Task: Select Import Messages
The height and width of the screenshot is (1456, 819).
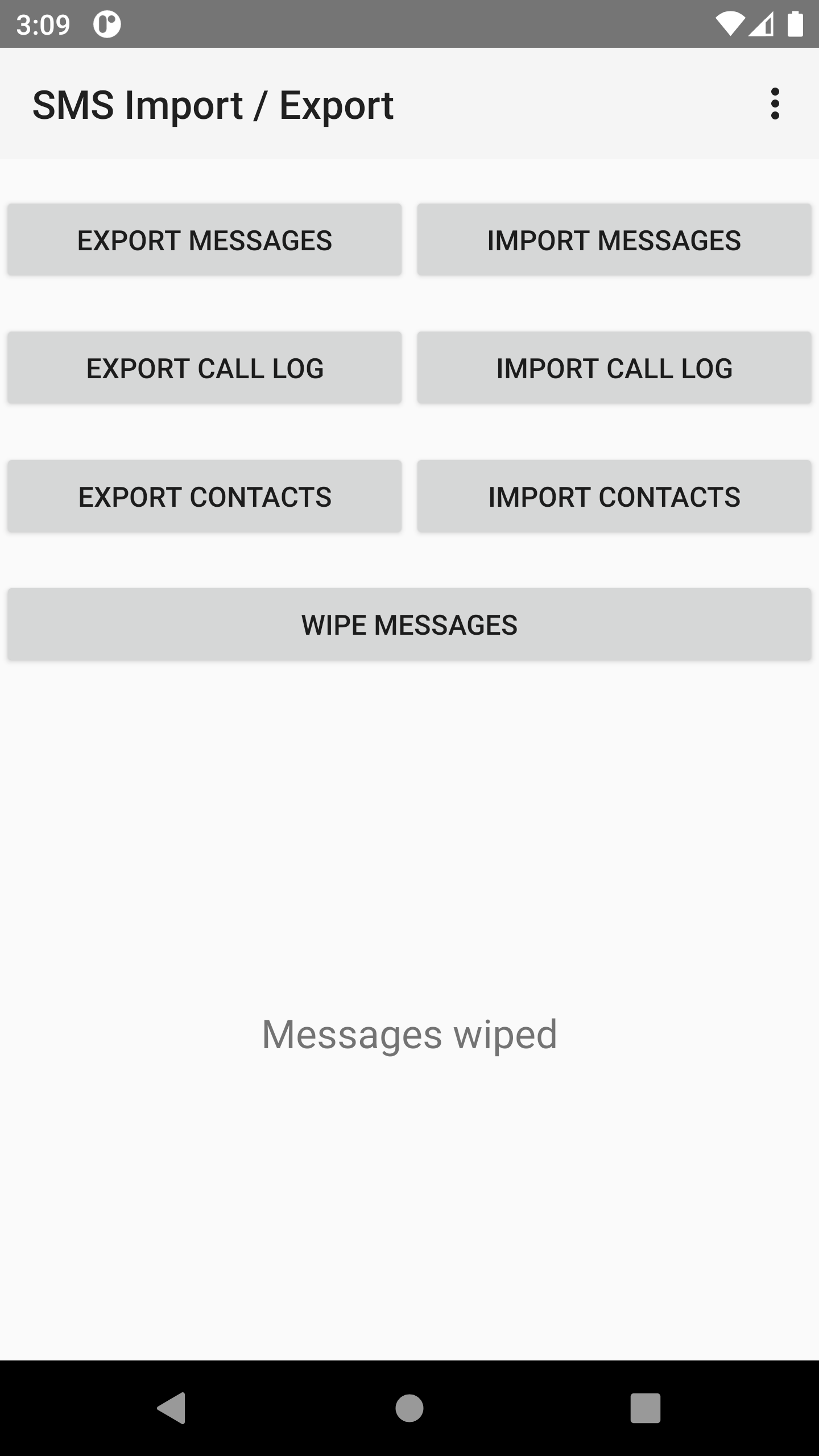Action: click(x=614, y=240)
